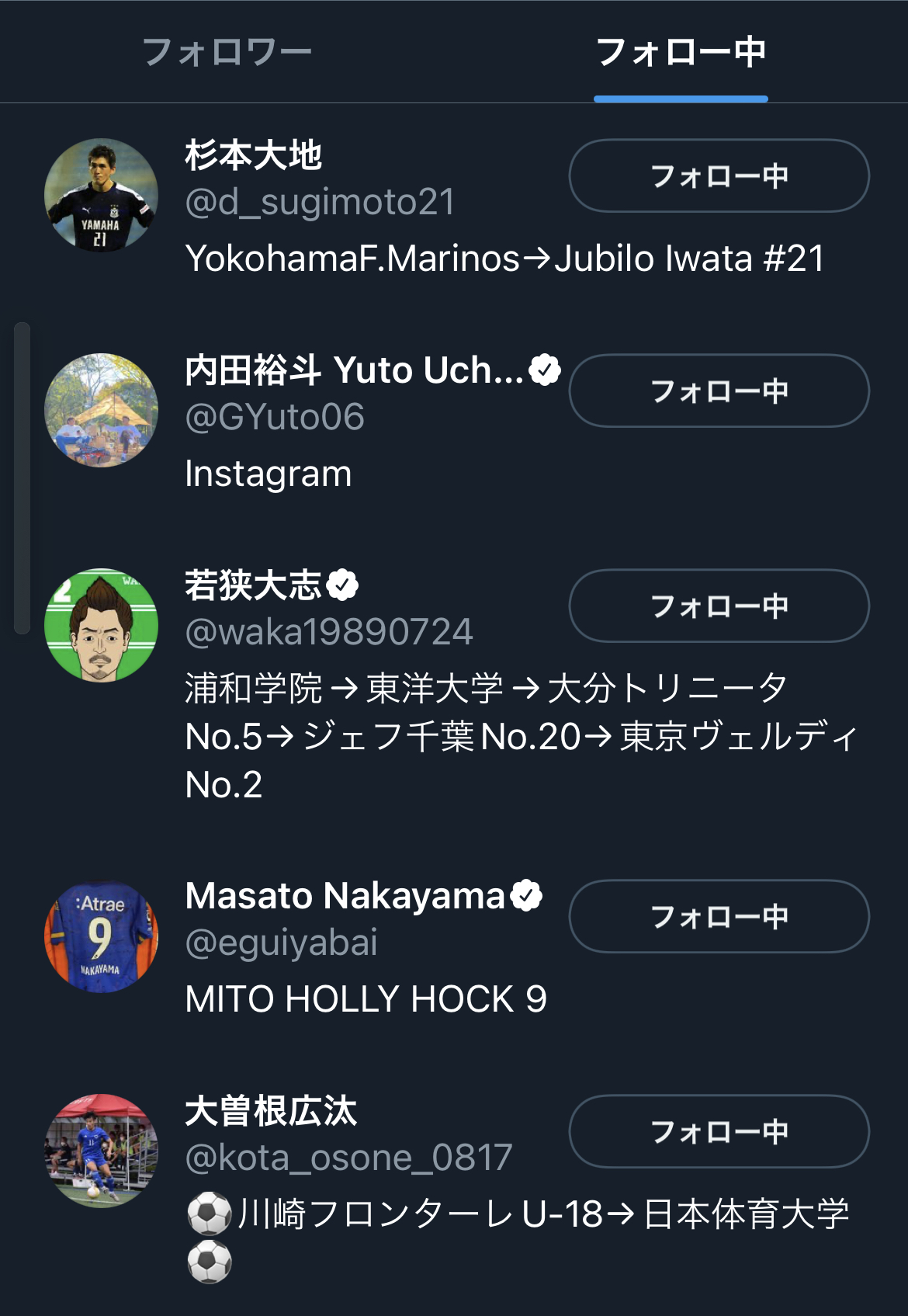The image size is (908, 1316).
Task: View 若狭大志's profile
Action: coord(254,585)
